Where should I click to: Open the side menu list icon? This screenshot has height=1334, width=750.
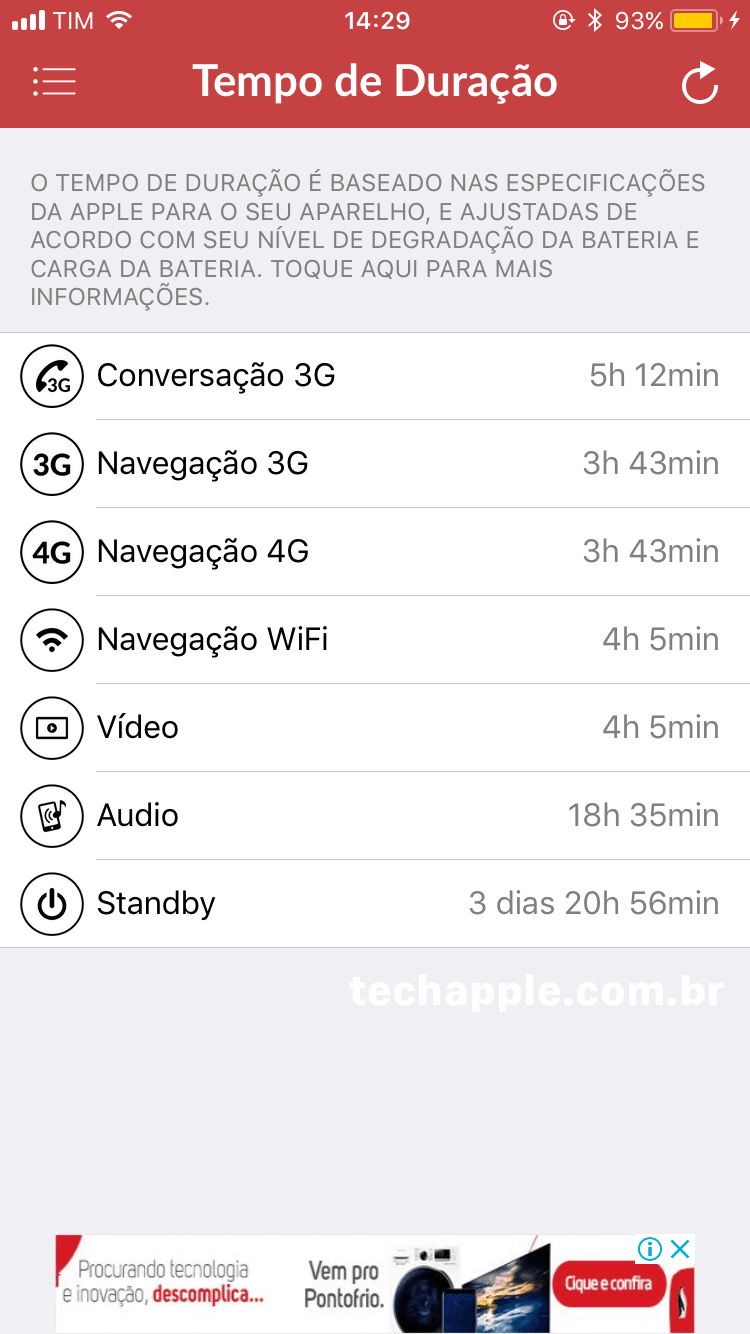pos(54,81)
